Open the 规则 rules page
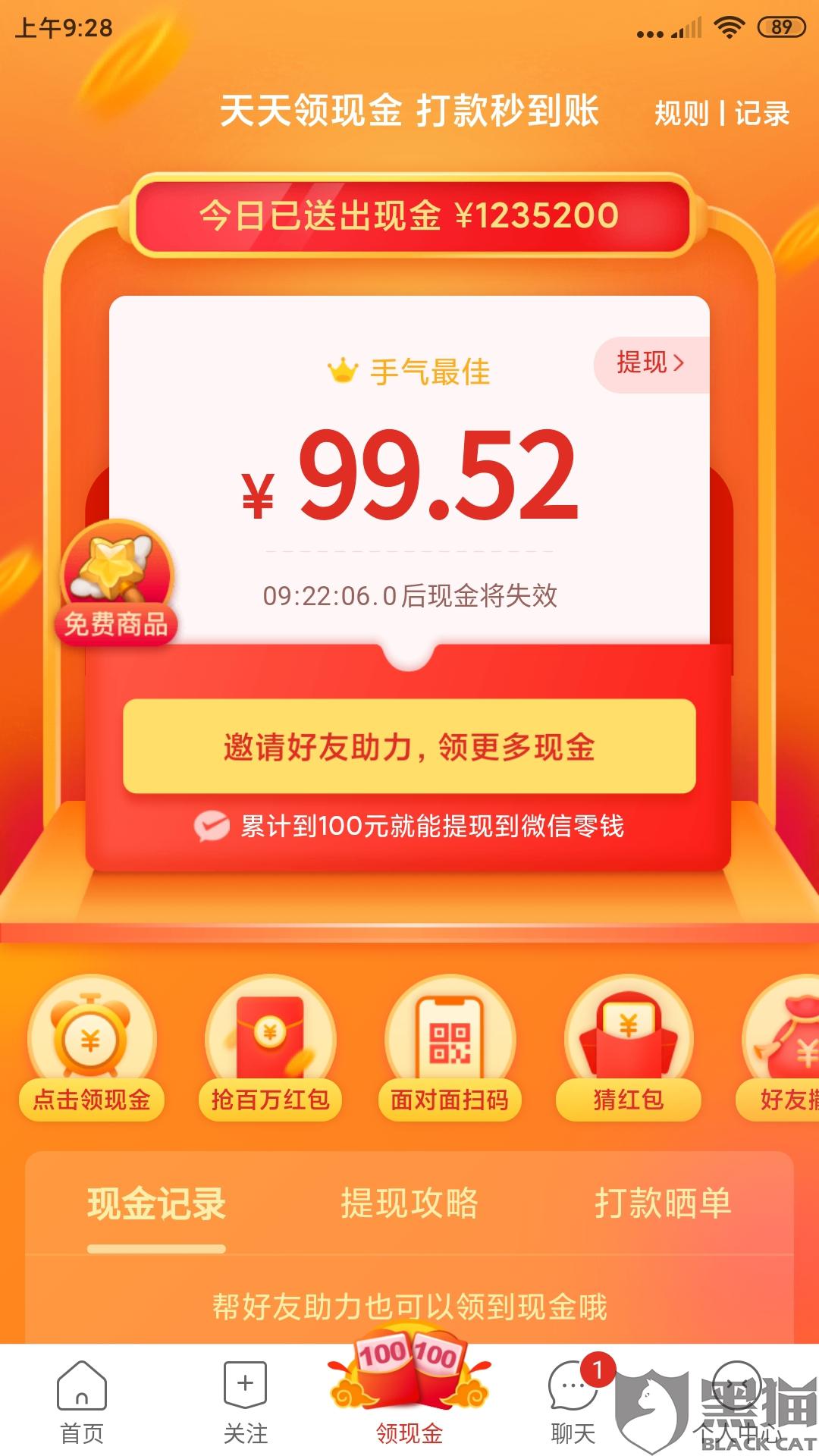 681,114
